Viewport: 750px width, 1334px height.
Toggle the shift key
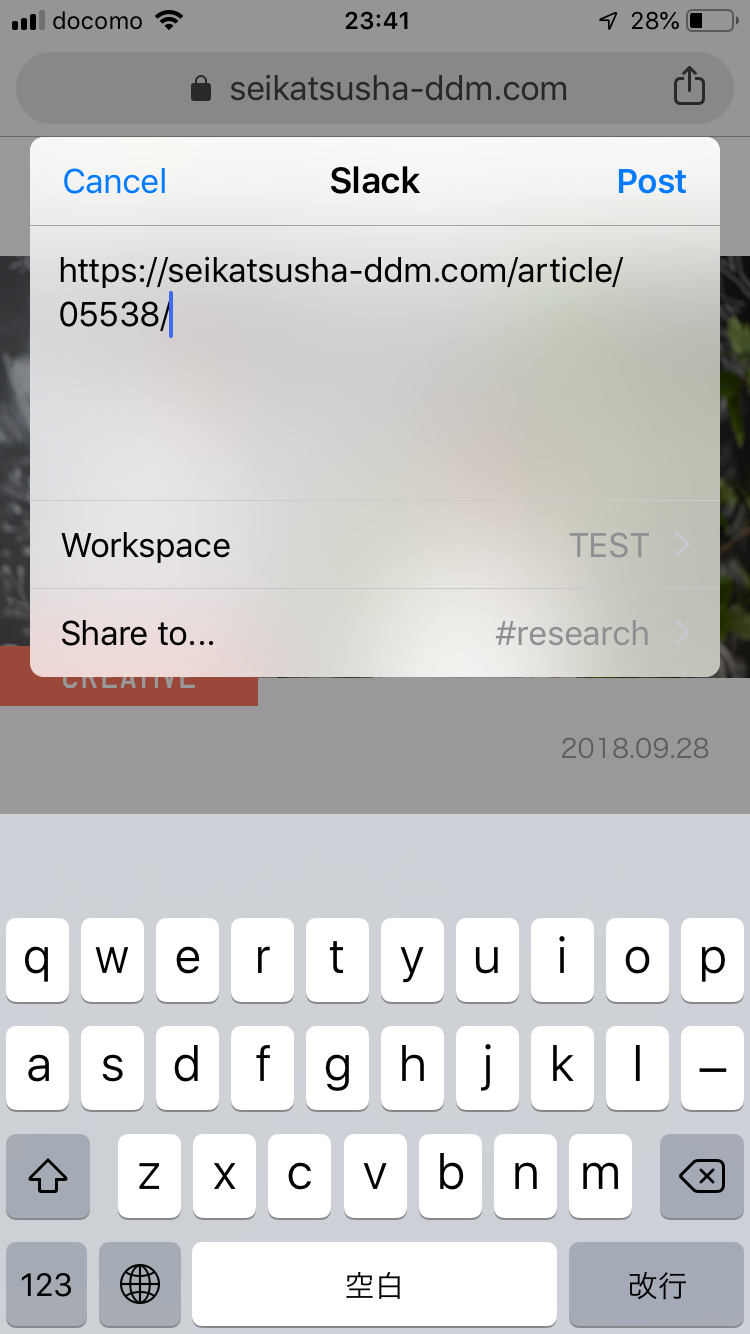[47, 1176]
